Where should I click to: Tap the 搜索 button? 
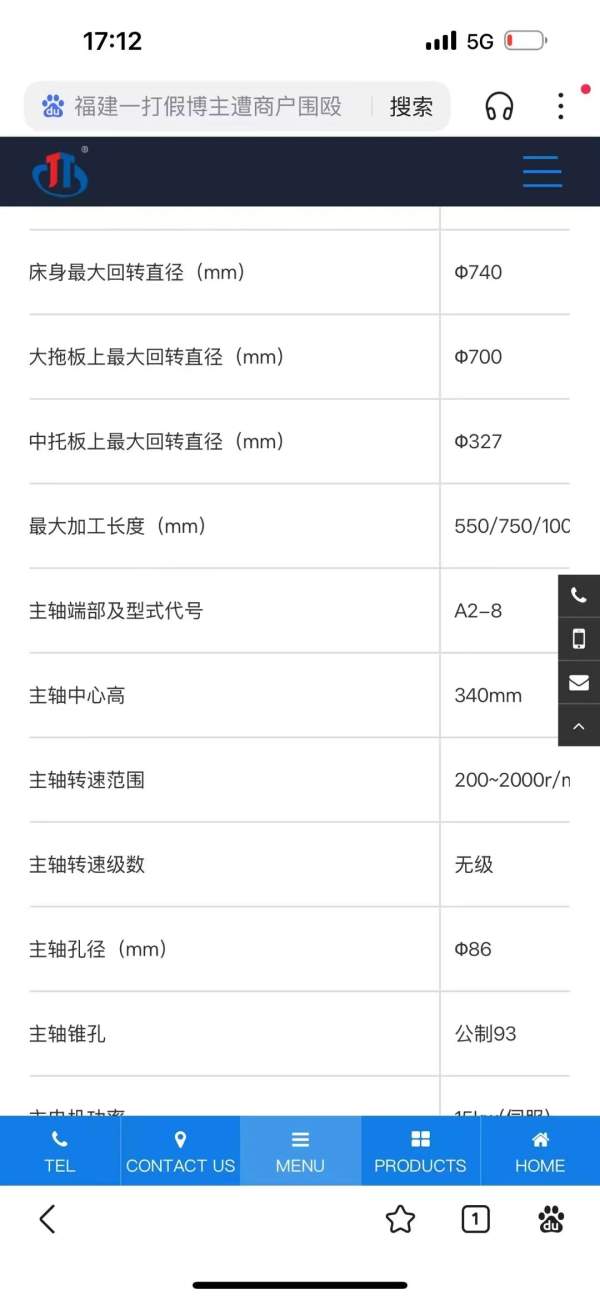(x=411, y=106)
